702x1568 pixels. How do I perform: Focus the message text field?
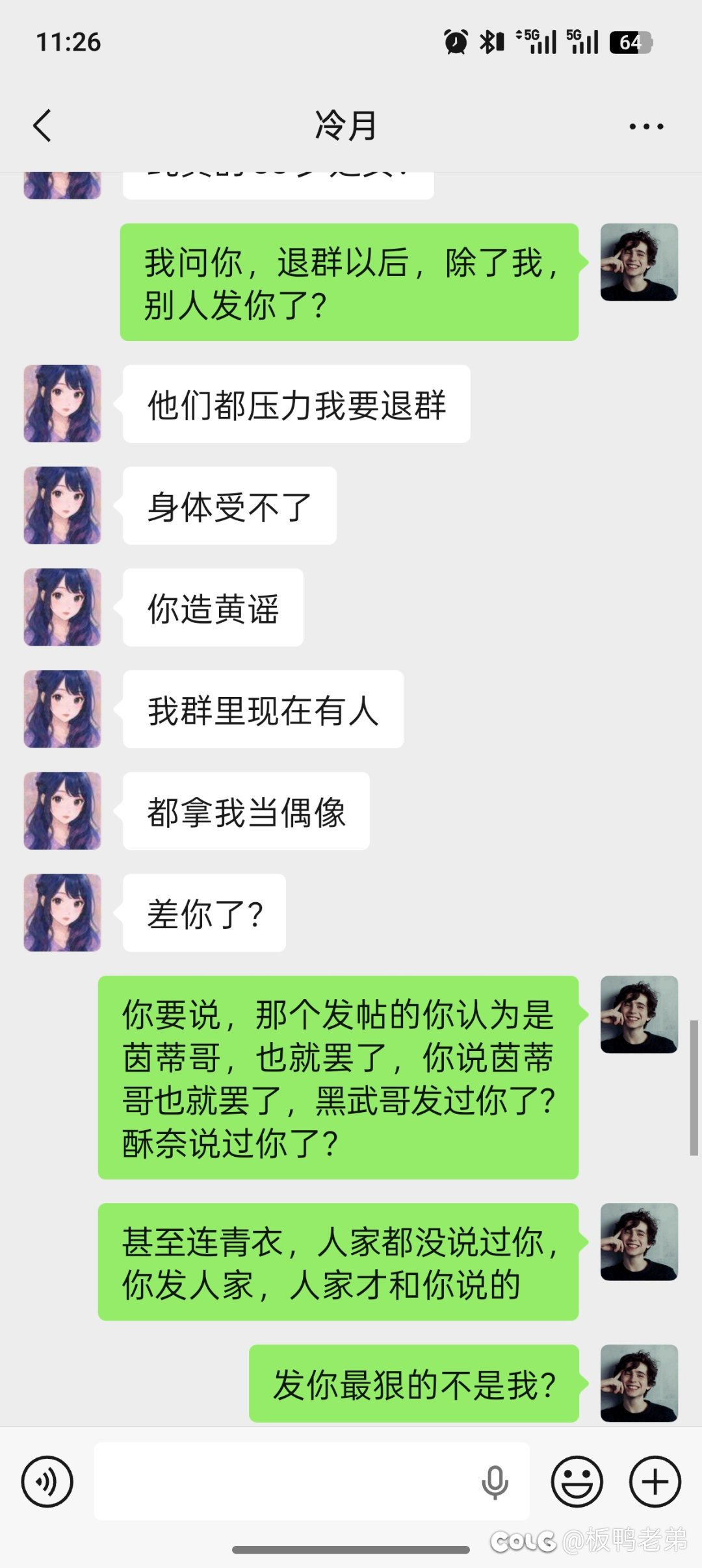286,1482
